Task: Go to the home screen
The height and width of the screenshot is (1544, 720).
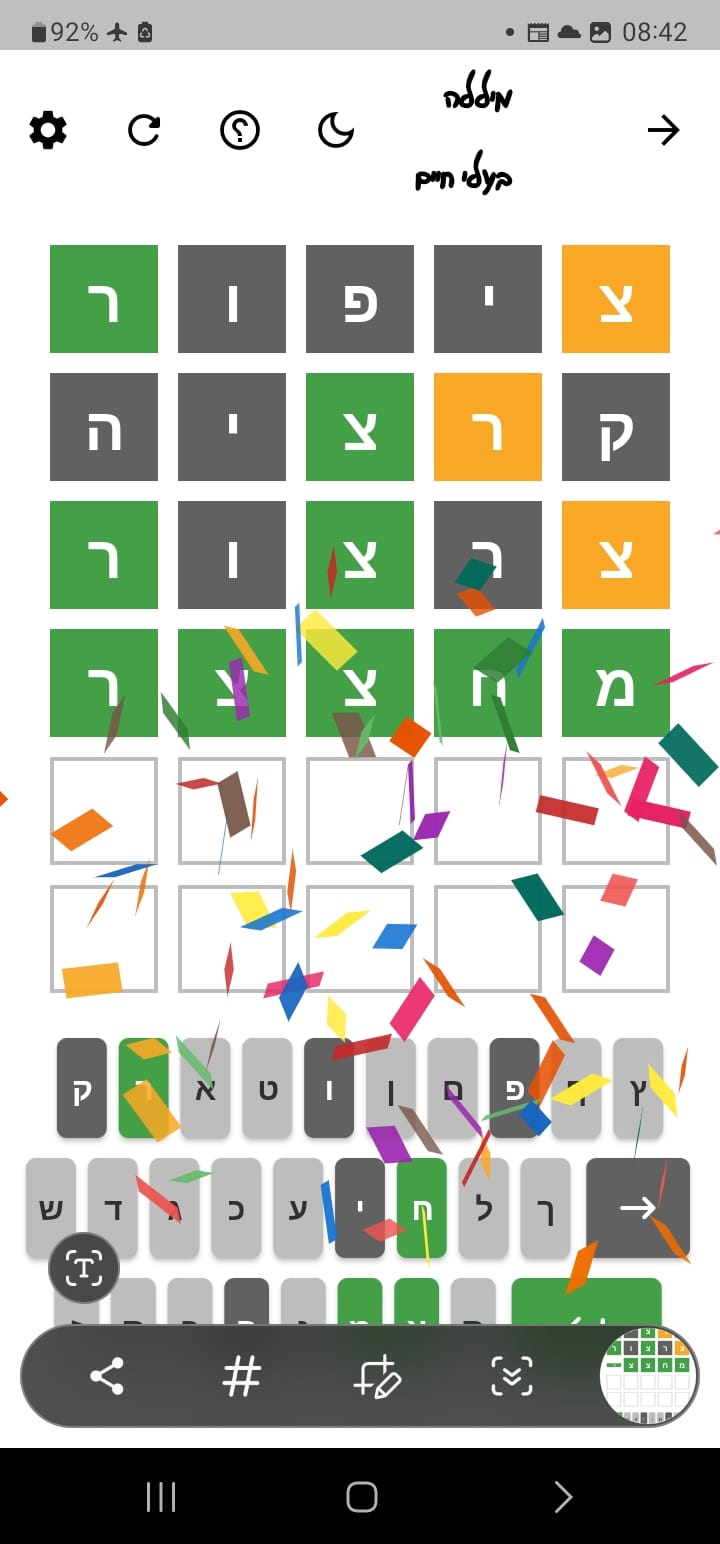Action: [361, 1497]
